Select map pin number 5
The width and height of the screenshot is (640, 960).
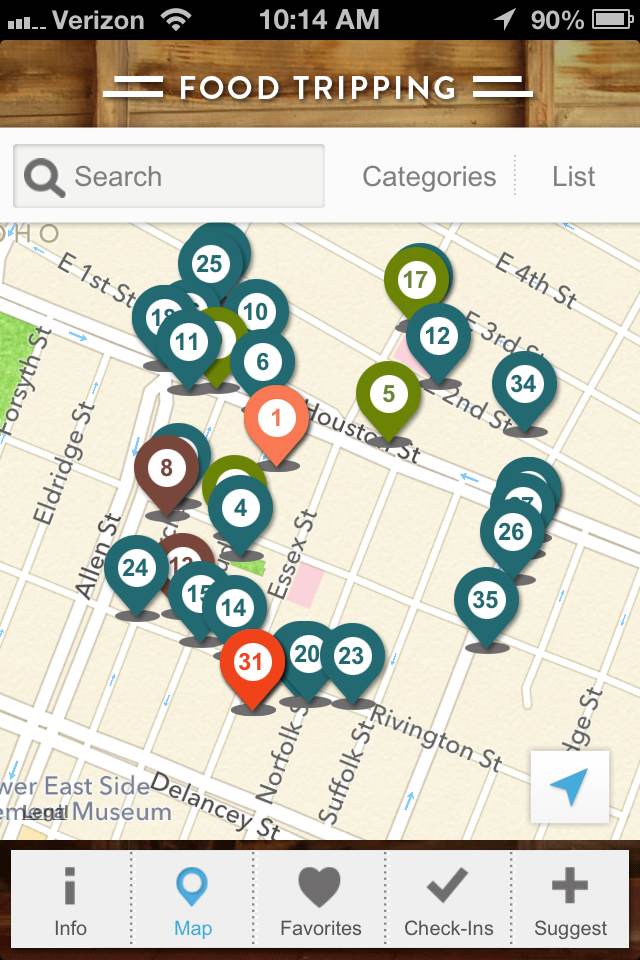point(389,395)
